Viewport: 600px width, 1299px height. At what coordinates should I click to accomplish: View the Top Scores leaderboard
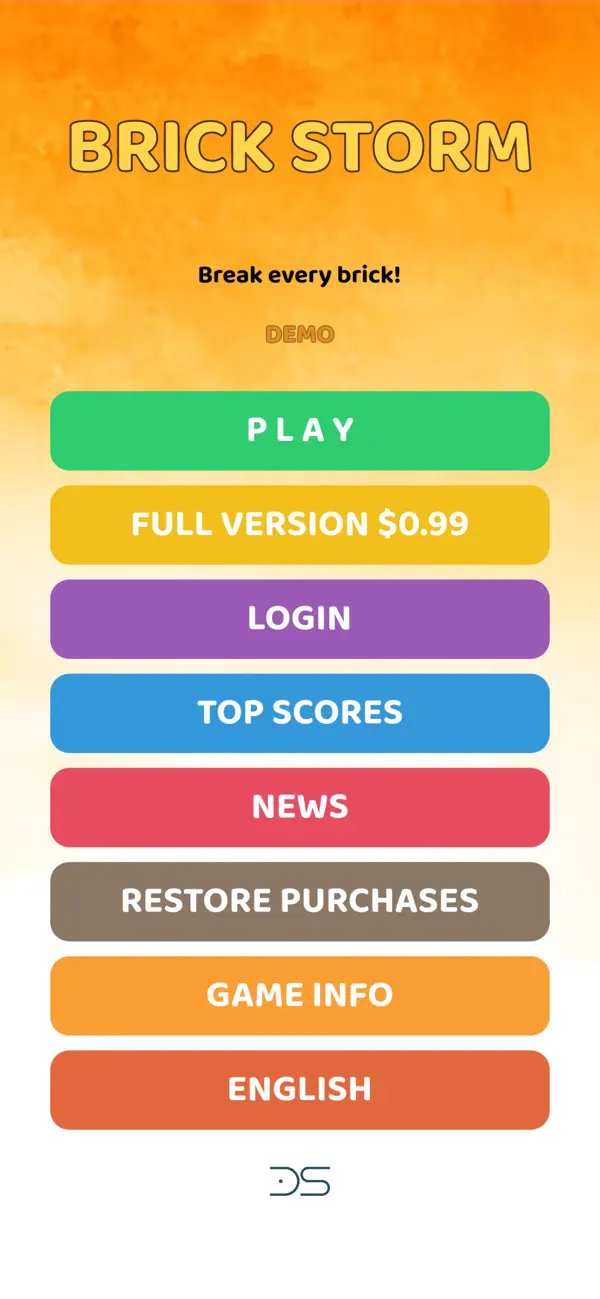point(300,712)
